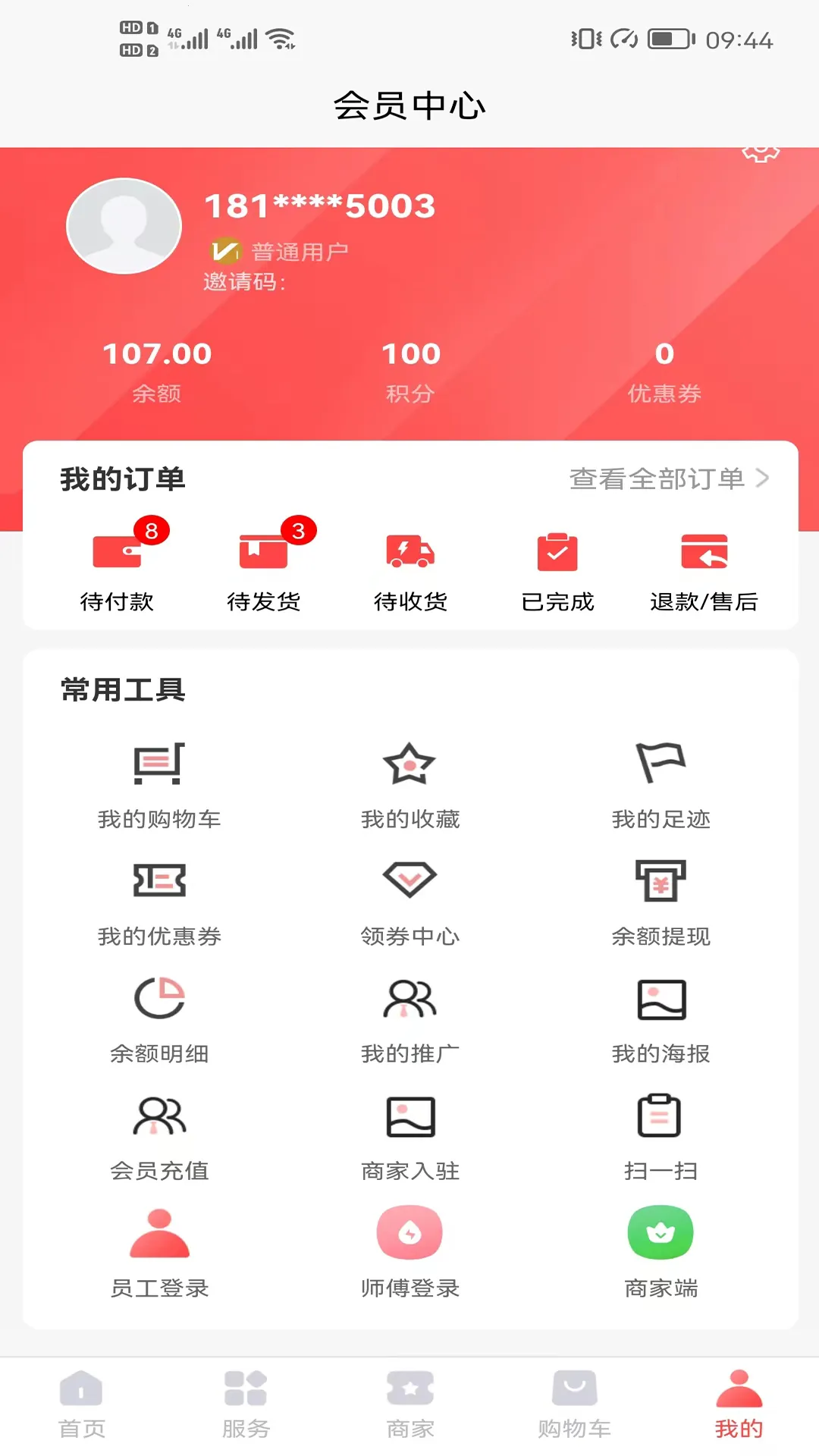This screenshot has height=1456, width=819.
Task: Open refunds and after-sales (退款/售后) icon
Action: coord(705,554)
